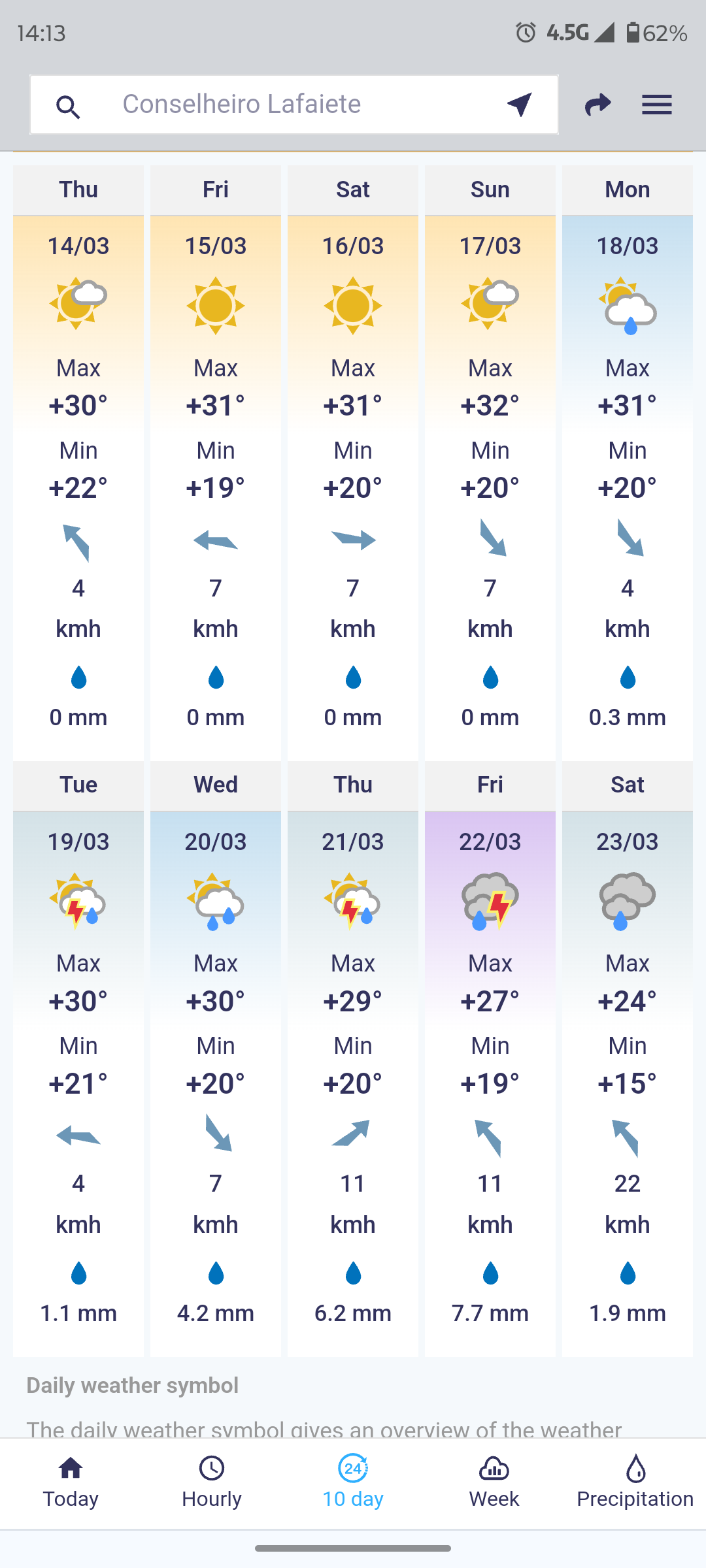Select the Tue 19/03 forecast

[78, 1058]
